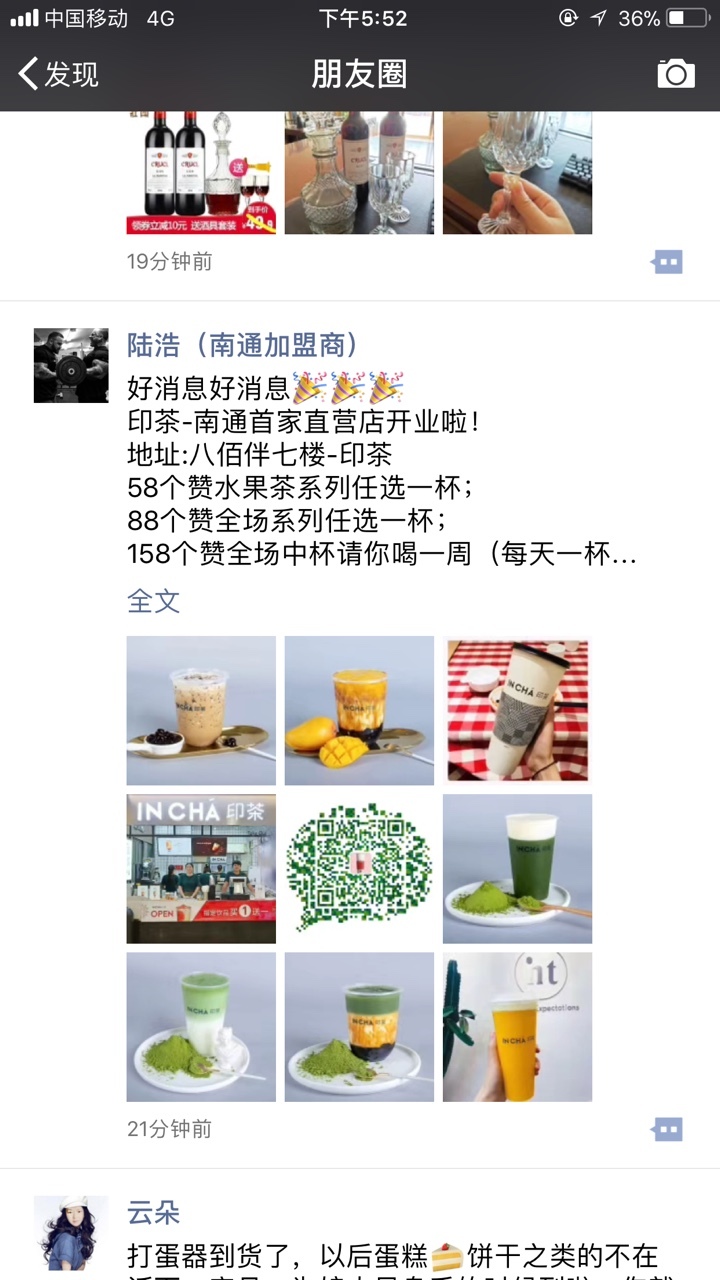Go back to 发现 page
The image size is (720, 1280).
tap(58, 74)
